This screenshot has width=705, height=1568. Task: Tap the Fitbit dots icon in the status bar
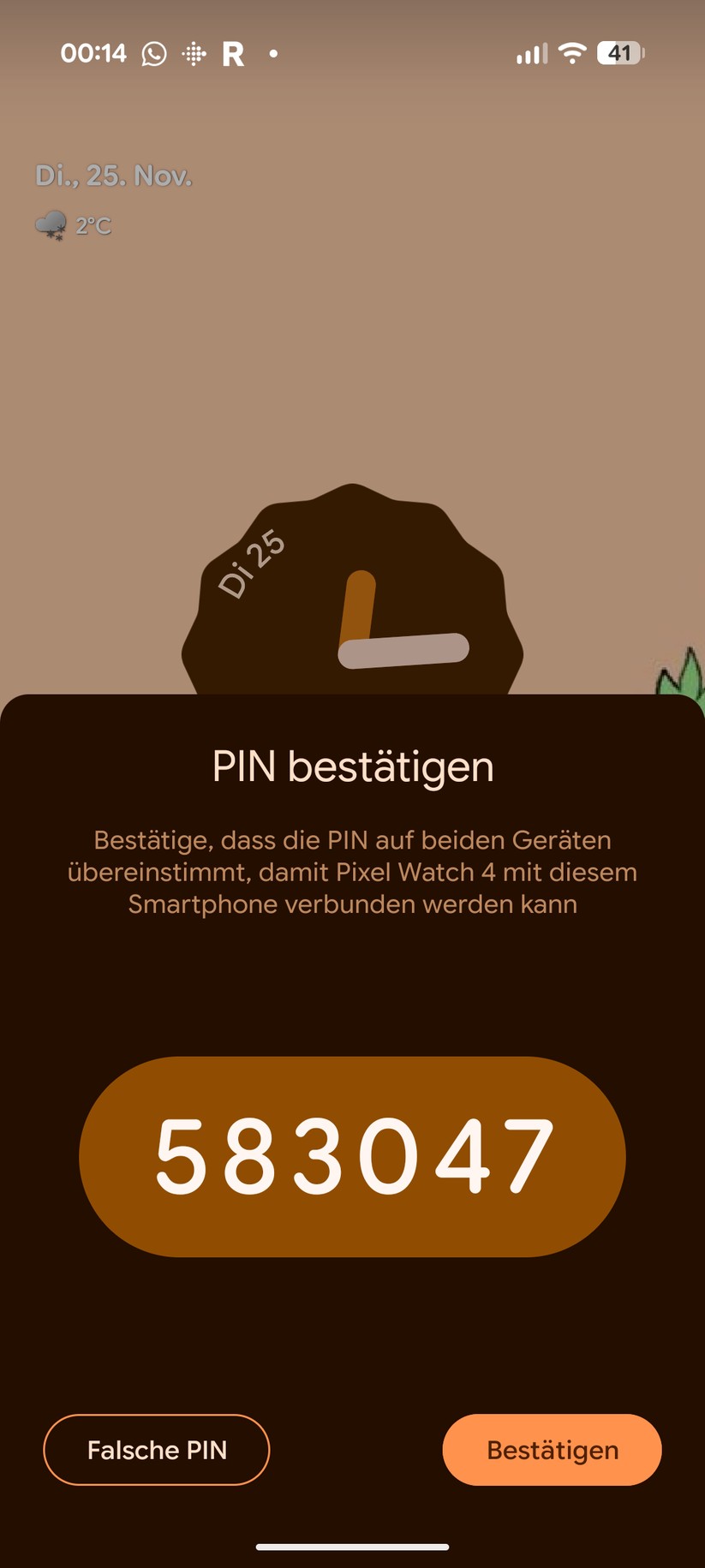195,53
